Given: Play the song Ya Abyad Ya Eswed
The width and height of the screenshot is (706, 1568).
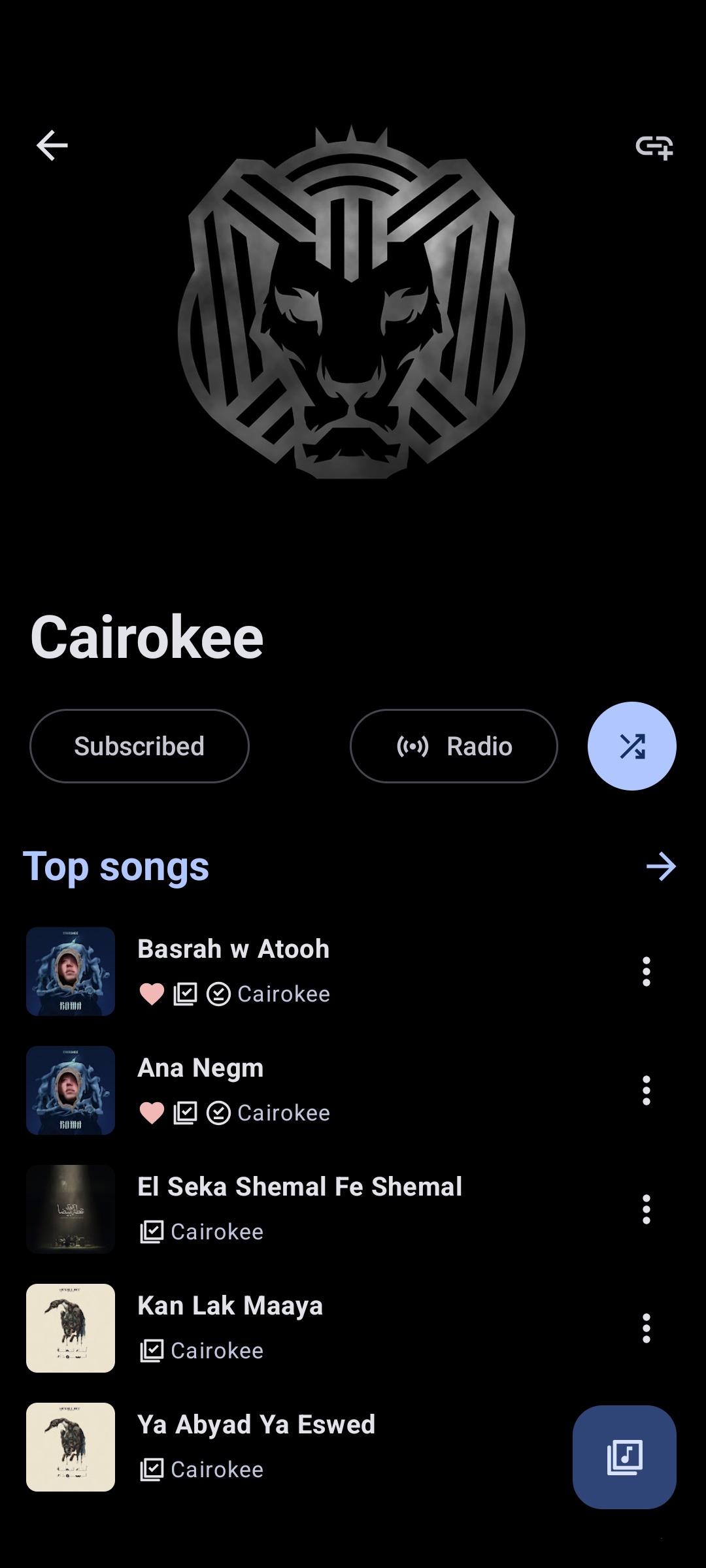Looking at the screenshot, I should 256,1424.
